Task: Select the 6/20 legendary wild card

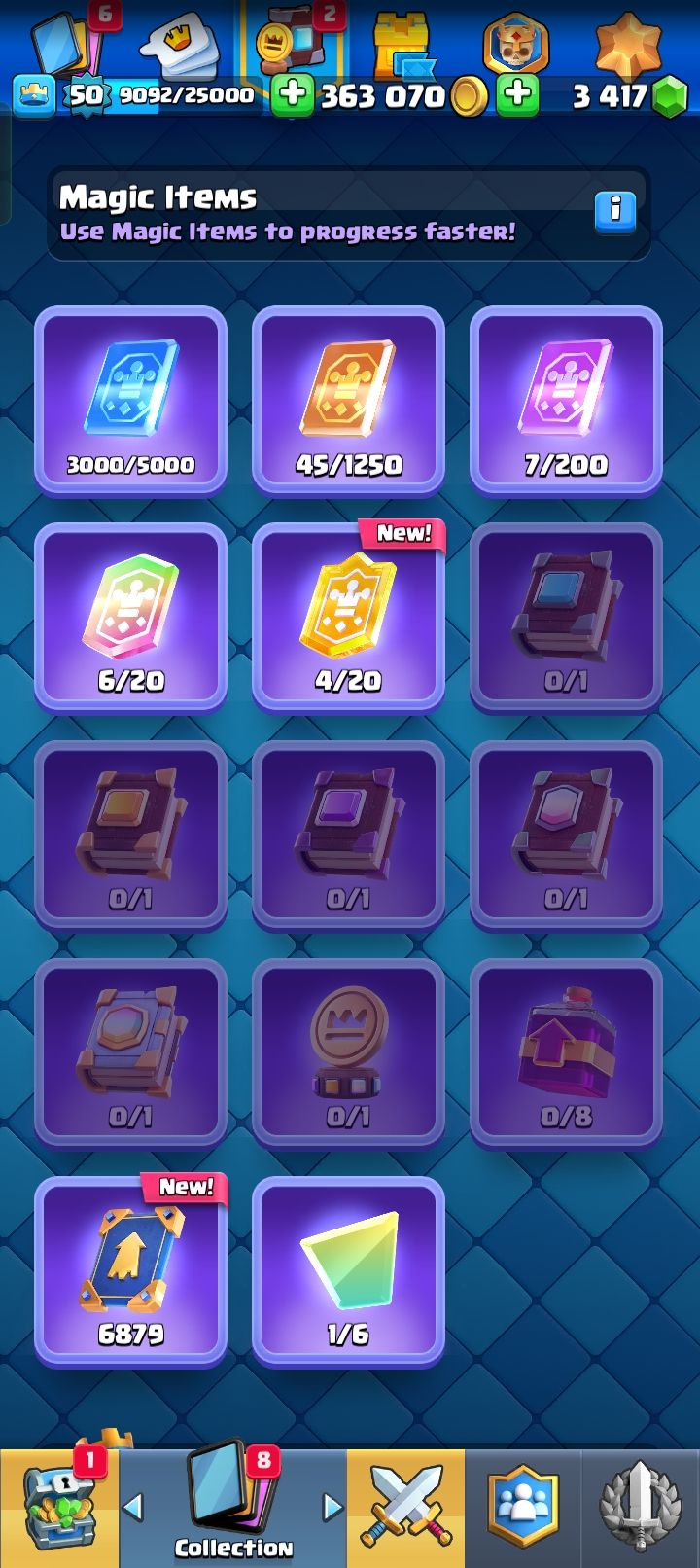Action: [130, 618]
